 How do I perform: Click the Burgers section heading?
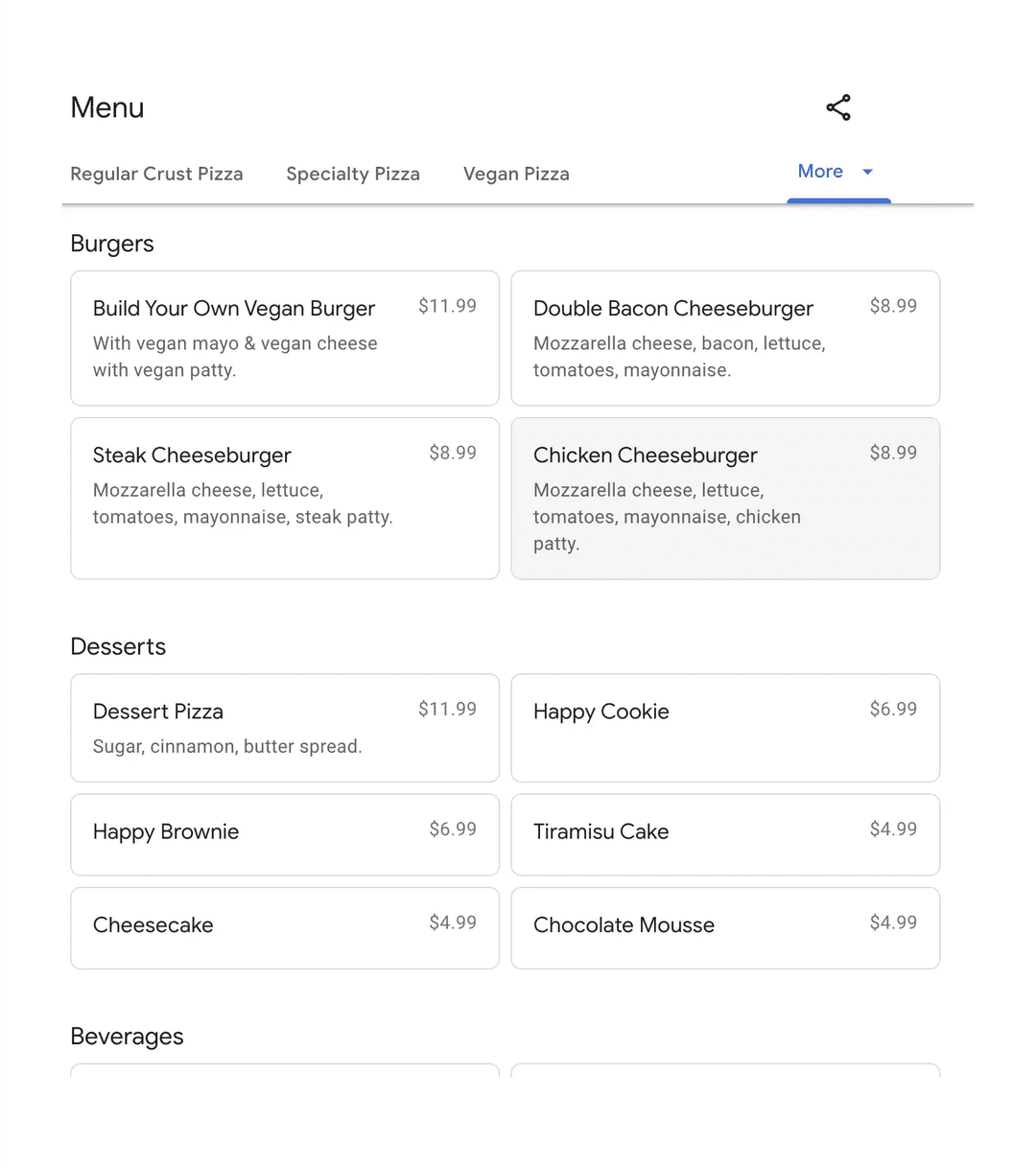pos(111,244)
